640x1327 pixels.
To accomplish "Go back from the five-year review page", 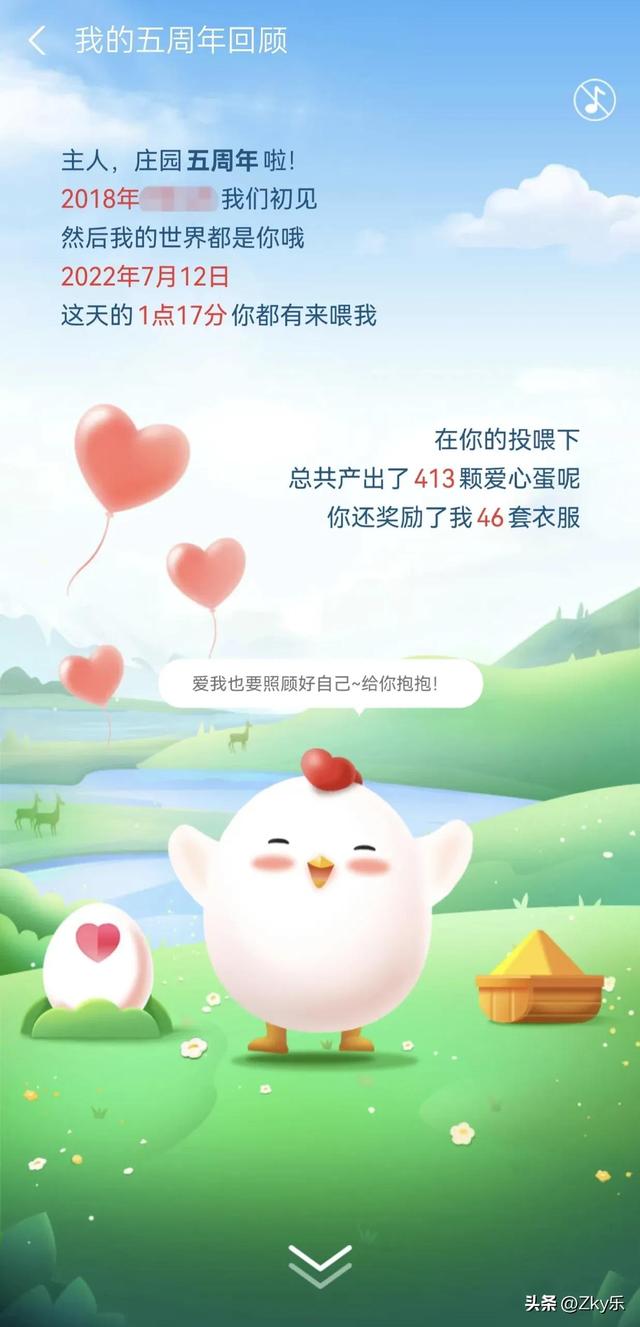I will [x=37, y=41].
